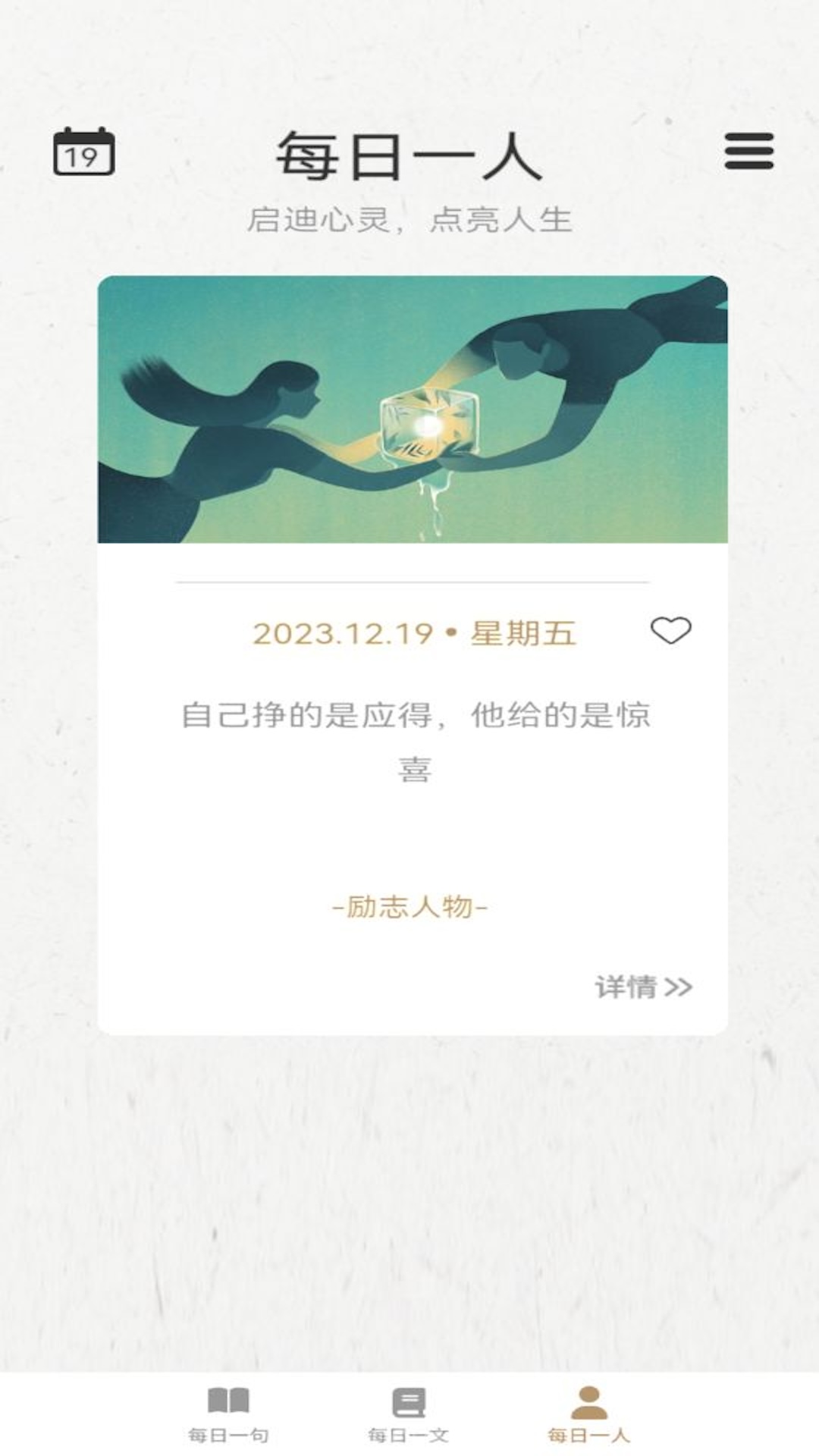Like today's quote with the heart
819x1456 pixels.
(671, 630)
